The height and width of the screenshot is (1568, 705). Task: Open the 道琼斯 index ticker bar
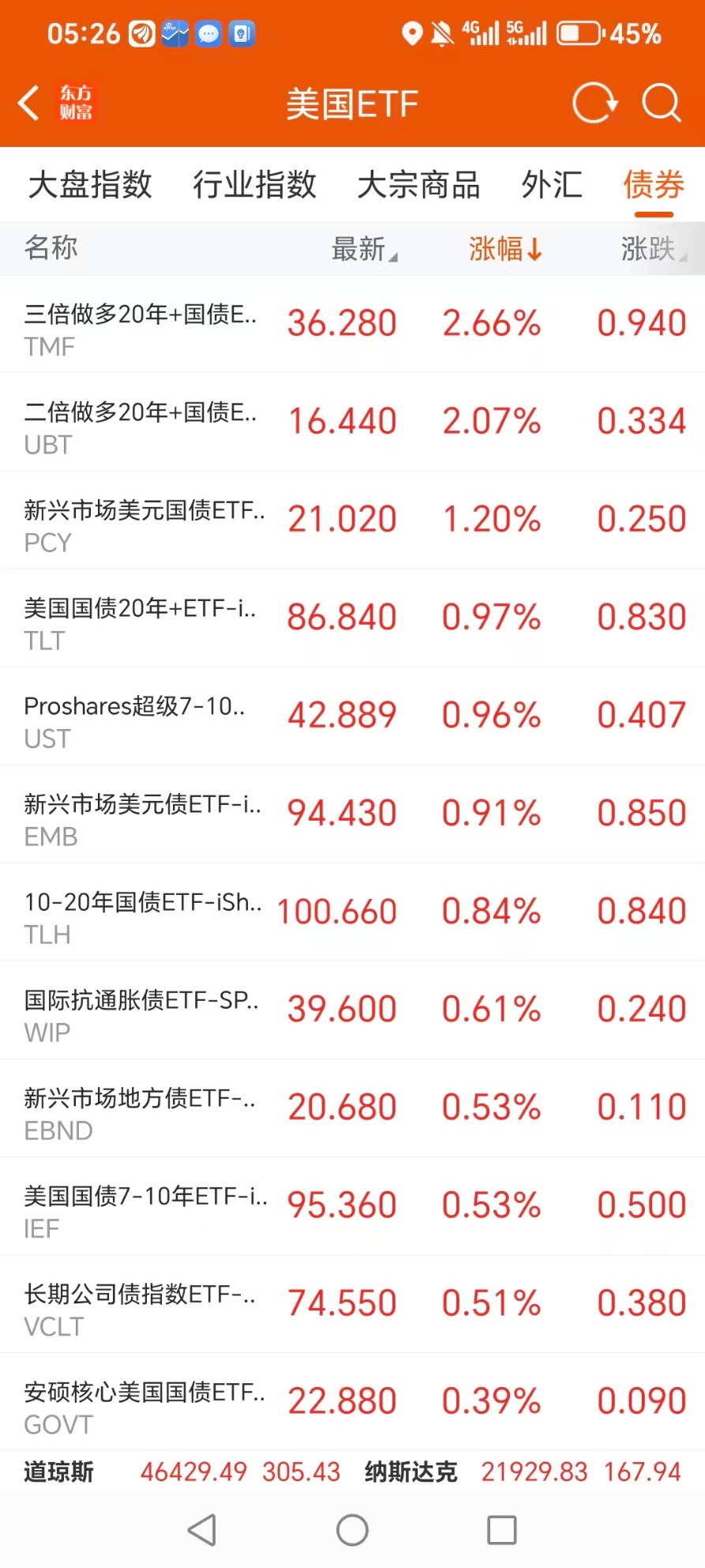coord(182,1472)
